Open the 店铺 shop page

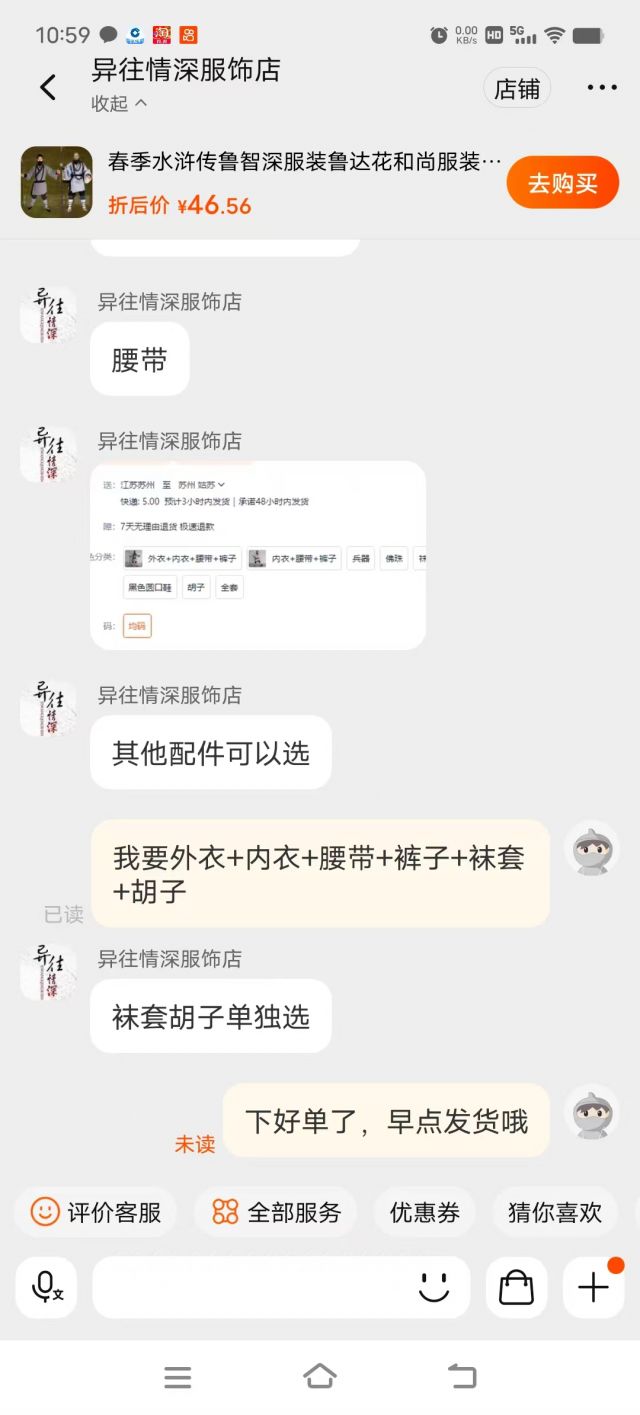click(x=517, y=89)
